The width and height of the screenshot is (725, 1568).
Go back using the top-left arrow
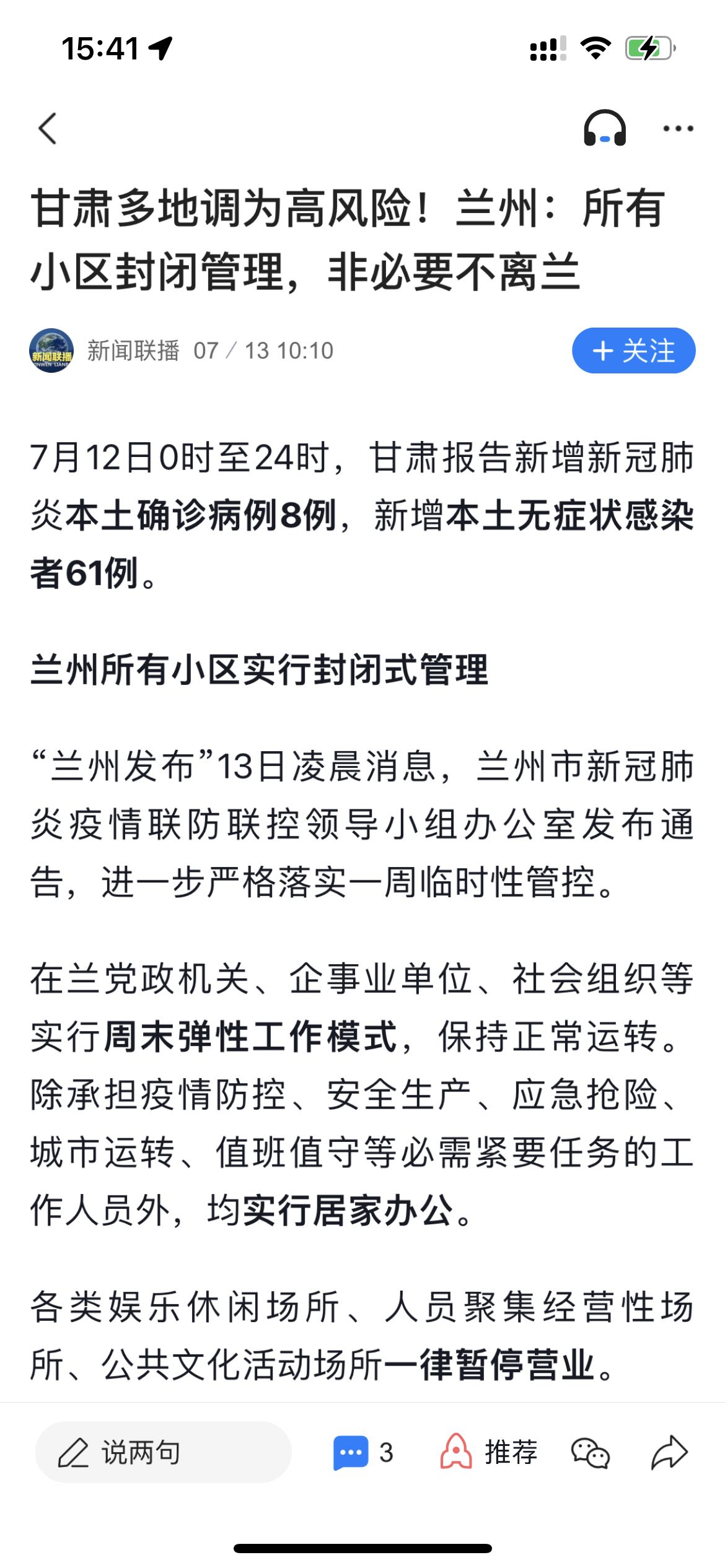[48, 128]
